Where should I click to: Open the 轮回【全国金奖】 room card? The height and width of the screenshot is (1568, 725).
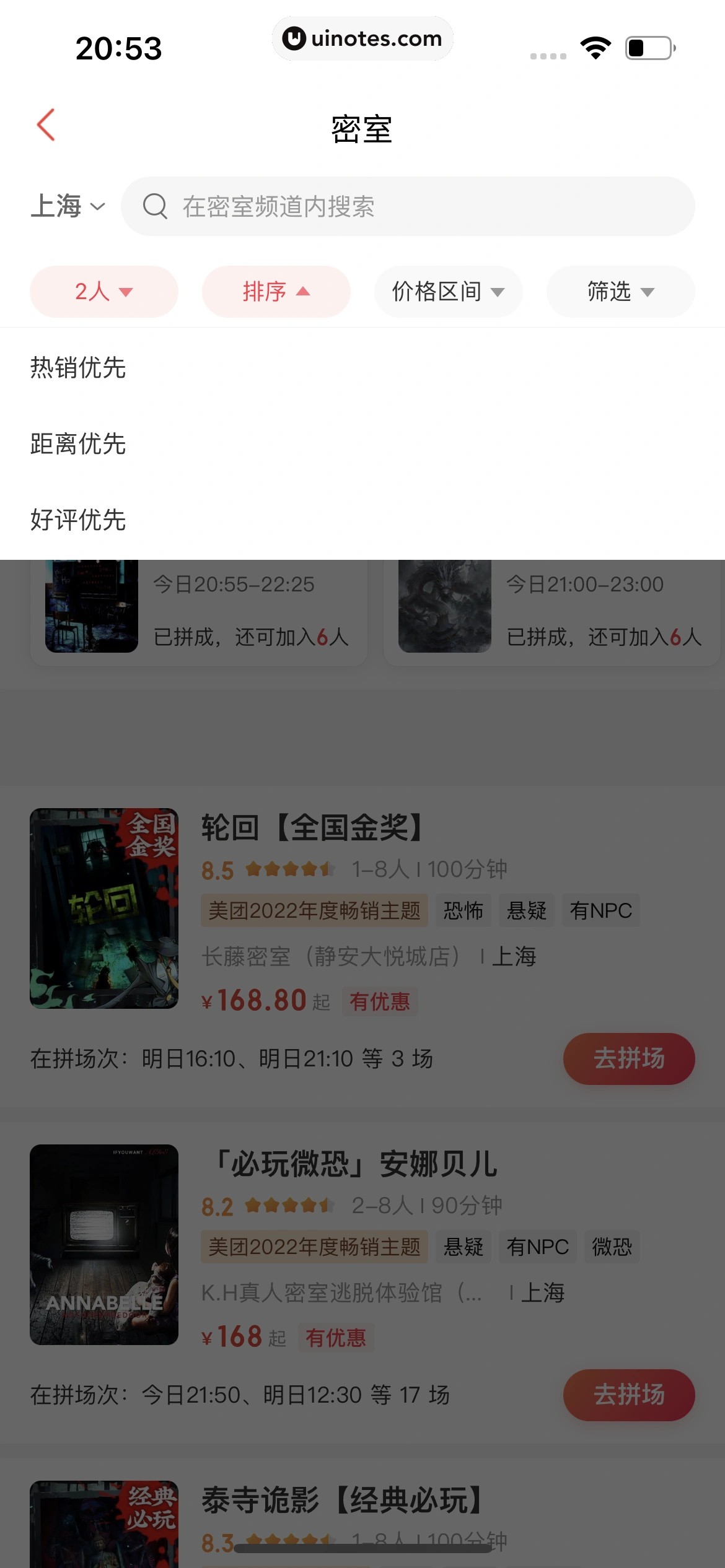coord(312,829)
